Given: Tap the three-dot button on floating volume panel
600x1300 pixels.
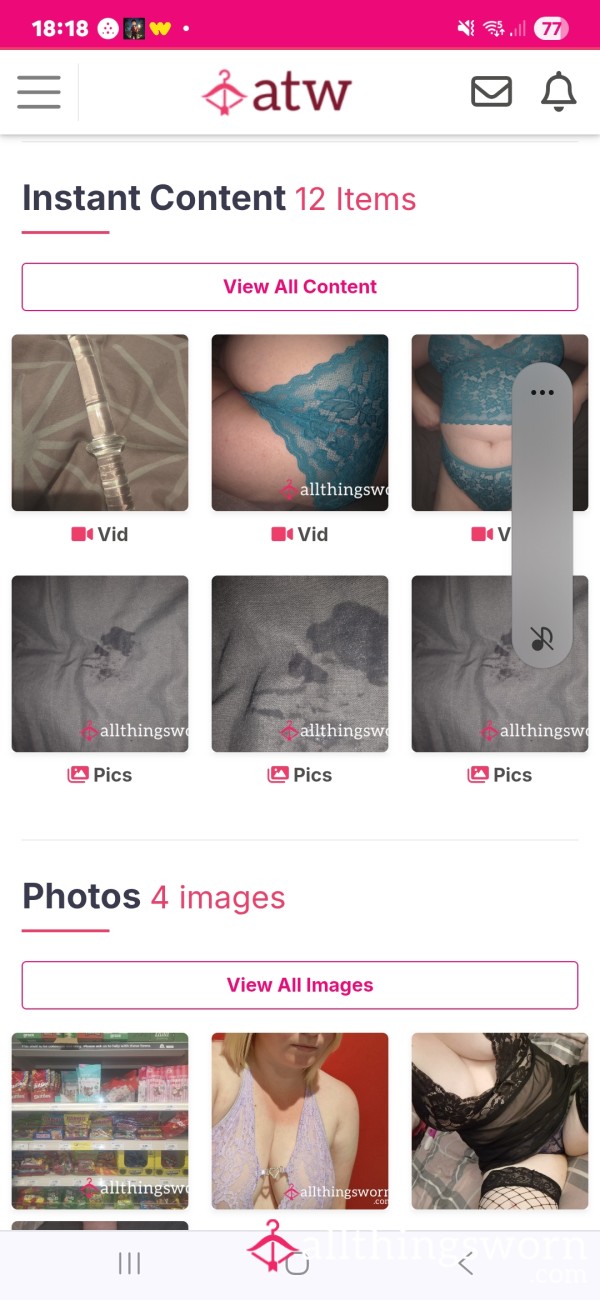Looking at the screenshot, I should 542,393.
